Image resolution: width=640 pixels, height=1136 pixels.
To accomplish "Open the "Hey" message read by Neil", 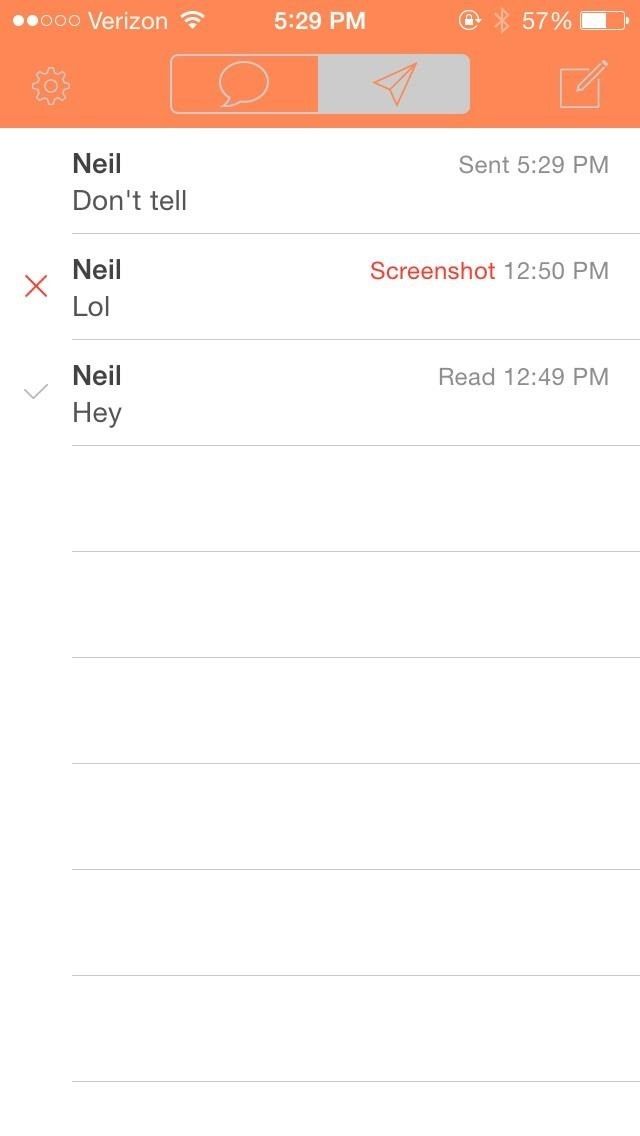I will 340,394.
